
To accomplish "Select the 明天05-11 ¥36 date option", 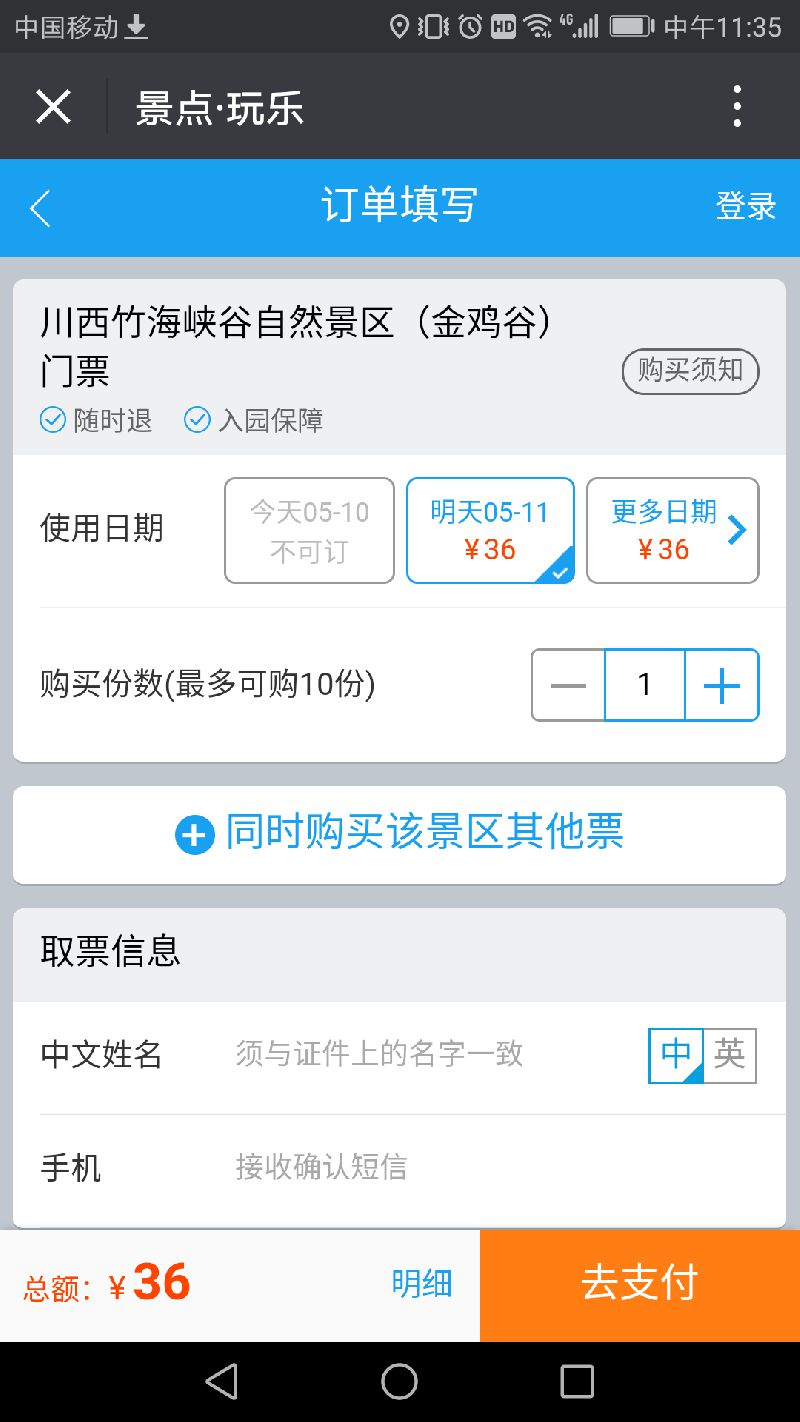I will [x=490, y=530].
